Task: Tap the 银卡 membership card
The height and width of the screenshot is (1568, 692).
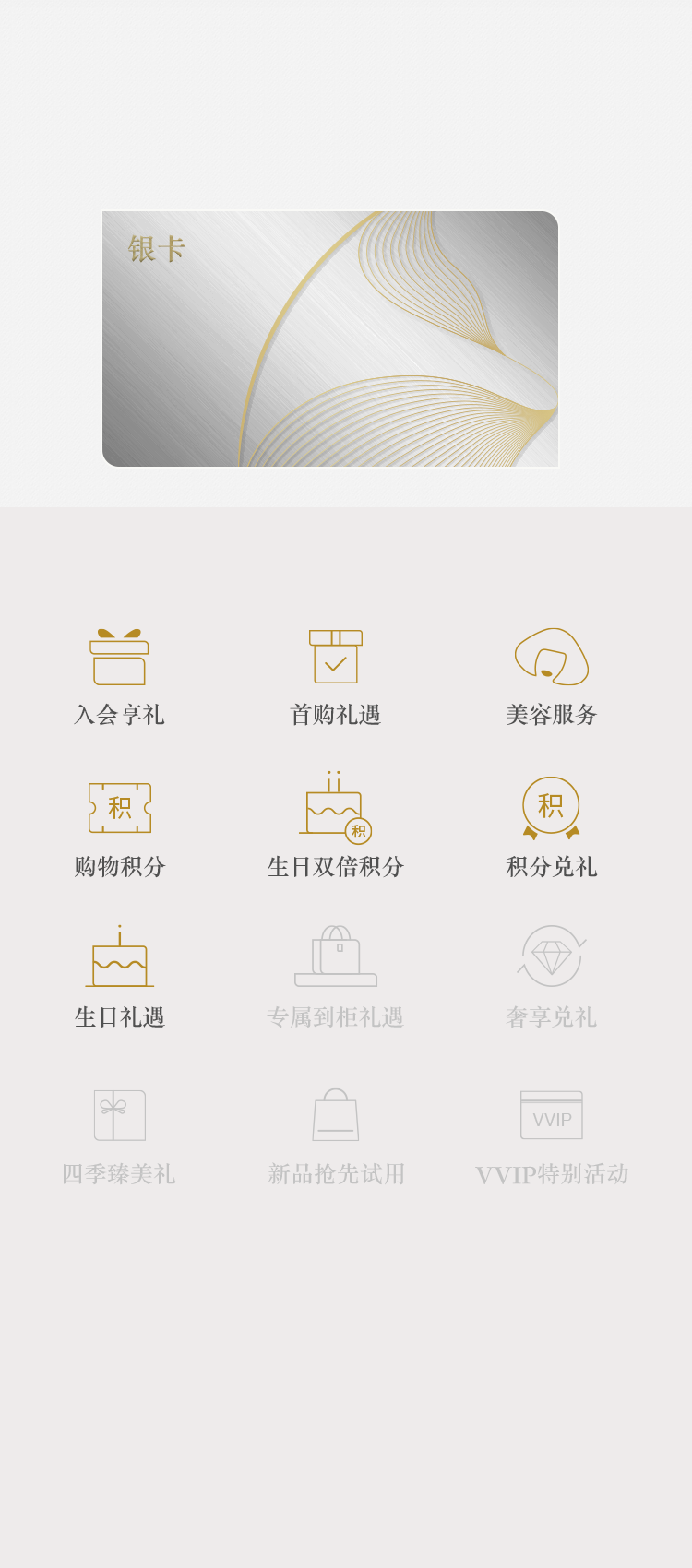Action: pos(329,339)
